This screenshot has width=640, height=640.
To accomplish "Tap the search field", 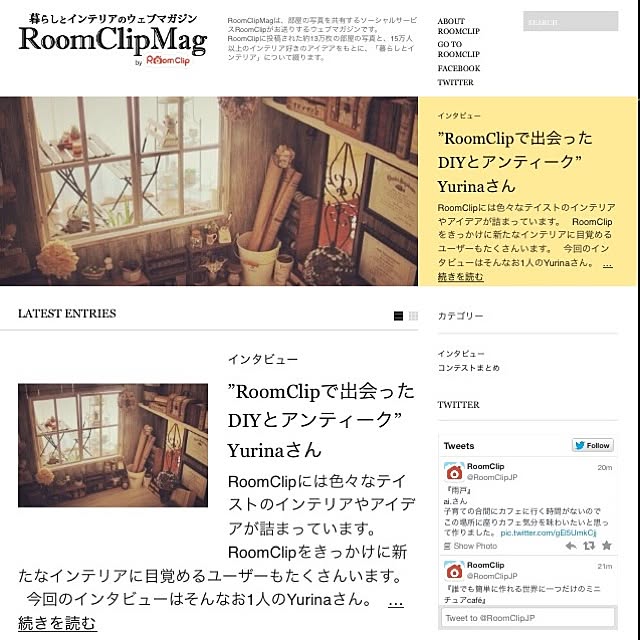I will (x=570, y=21).
